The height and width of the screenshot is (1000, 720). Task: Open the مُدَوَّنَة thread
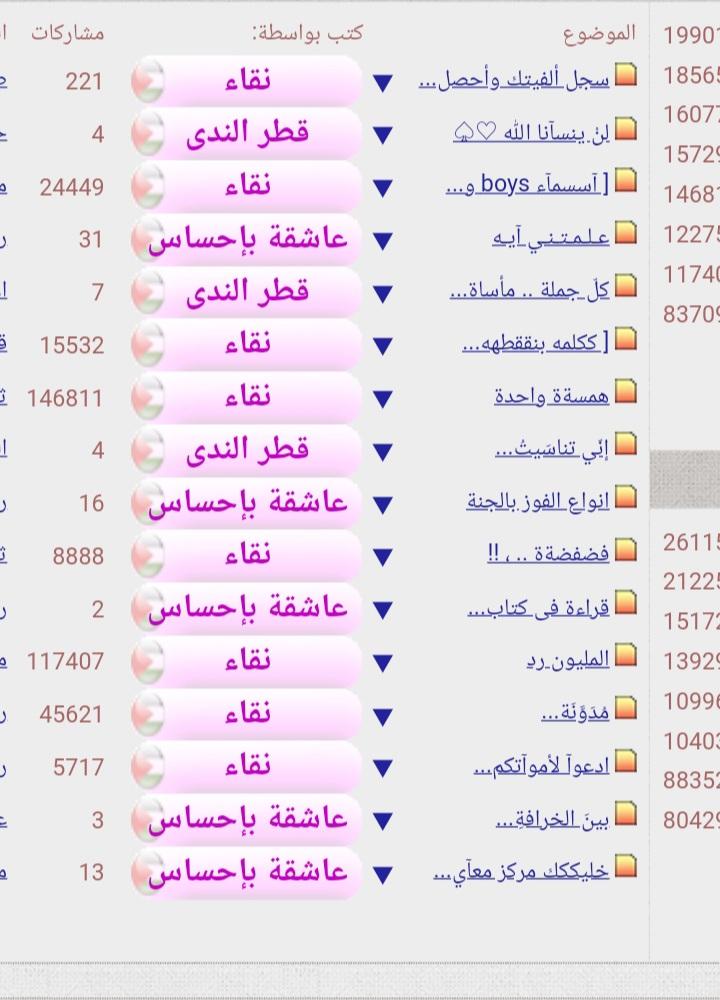575,714
